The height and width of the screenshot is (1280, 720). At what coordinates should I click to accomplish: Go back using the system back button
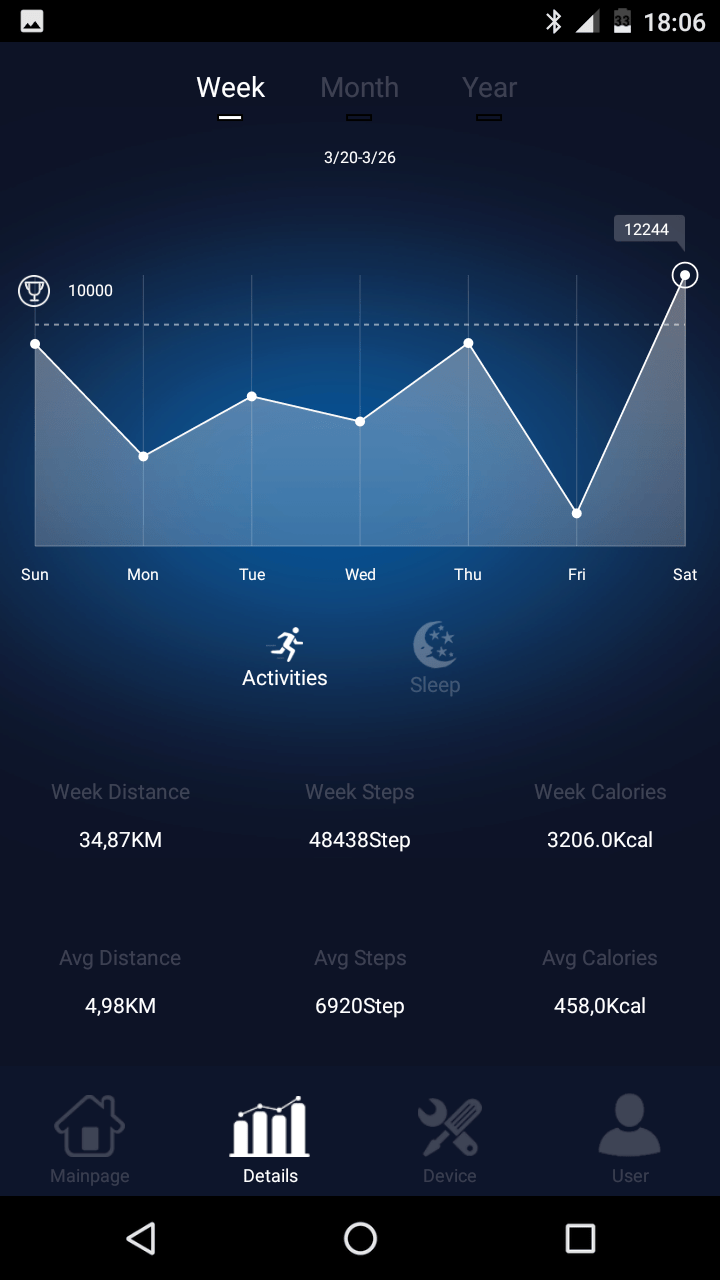[141, 1238]
